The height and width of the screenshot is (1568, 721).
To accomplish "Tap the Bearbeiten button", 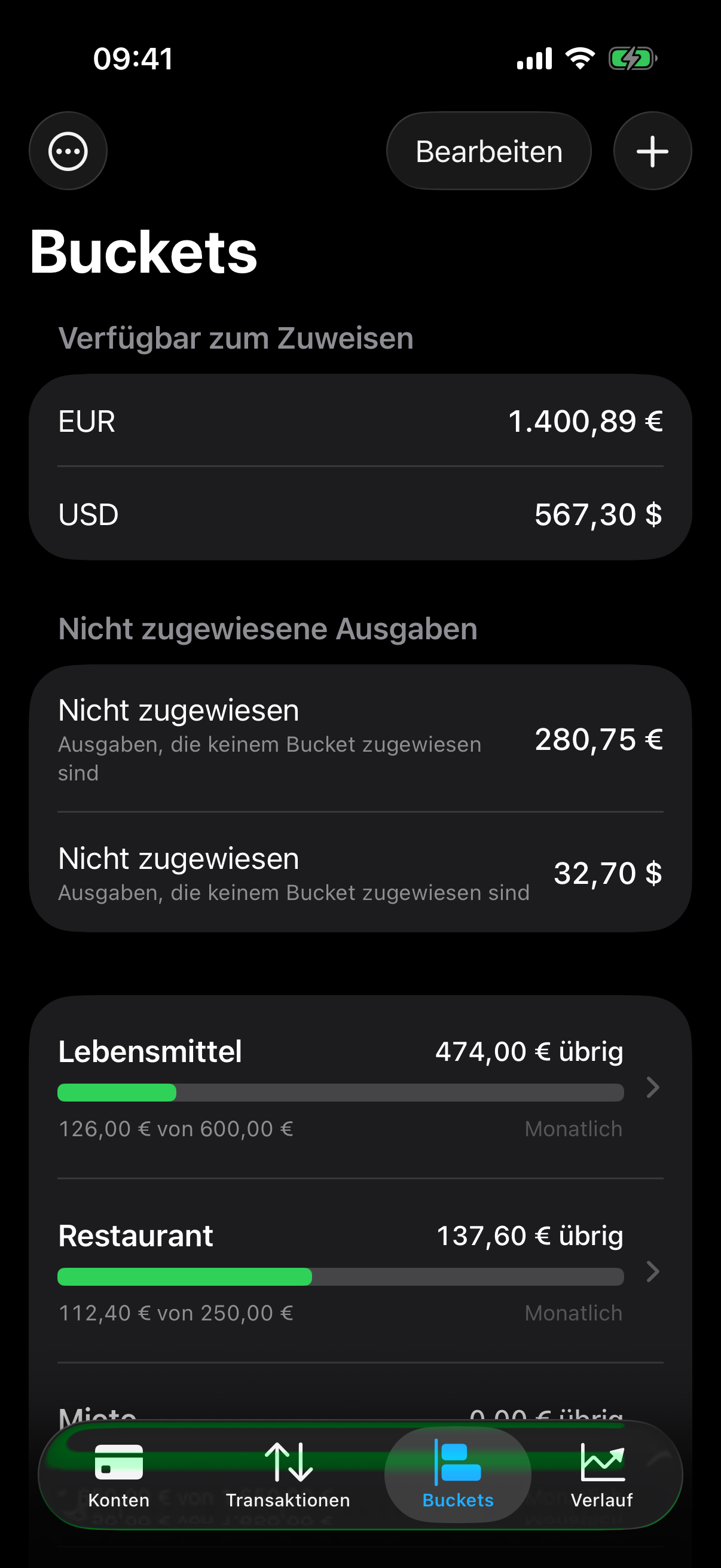I will pyautogui.click(x=488, y=151).
